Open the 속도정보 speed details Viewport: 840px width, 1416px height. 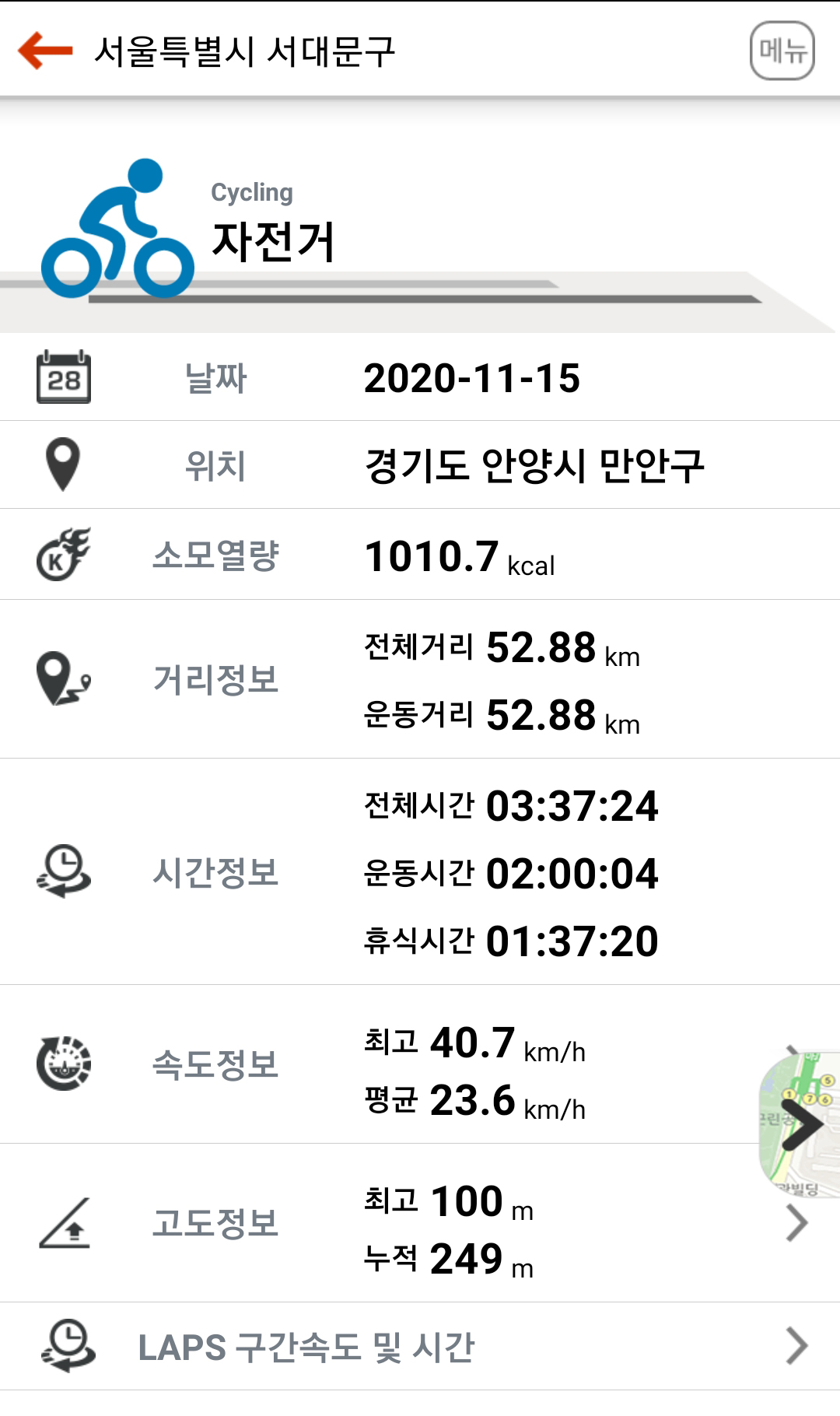[373, 1064]
